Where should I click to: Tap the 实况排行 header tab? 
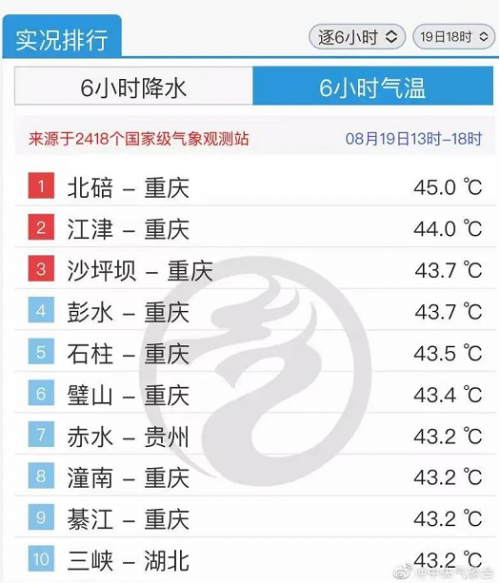(x=62, y=37)
